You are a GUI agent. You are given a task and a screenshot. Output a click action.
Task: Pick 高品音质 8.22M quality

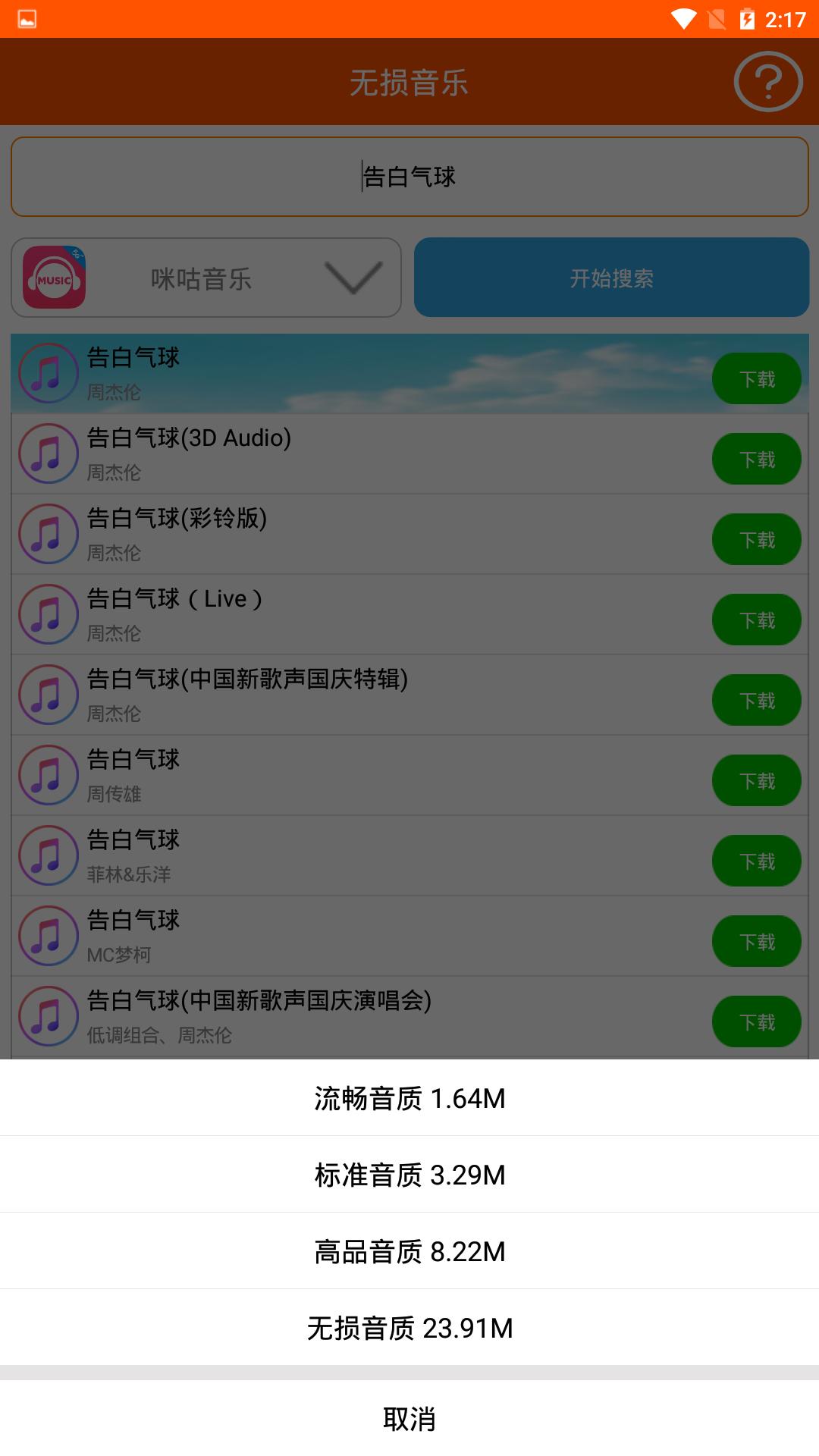coord(409,1251)
